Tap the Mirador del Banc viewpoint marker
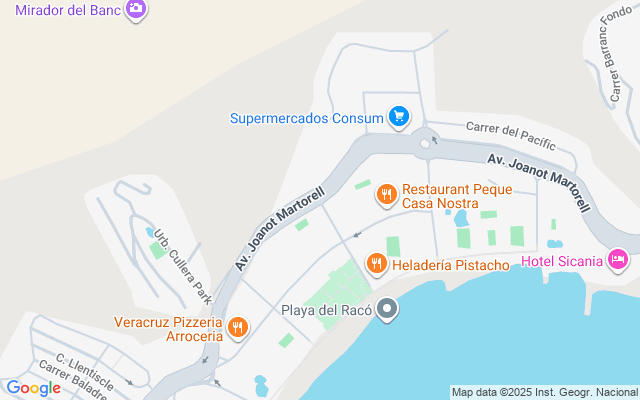This screenshot has width=640, height=400. (x=136, y=9)
